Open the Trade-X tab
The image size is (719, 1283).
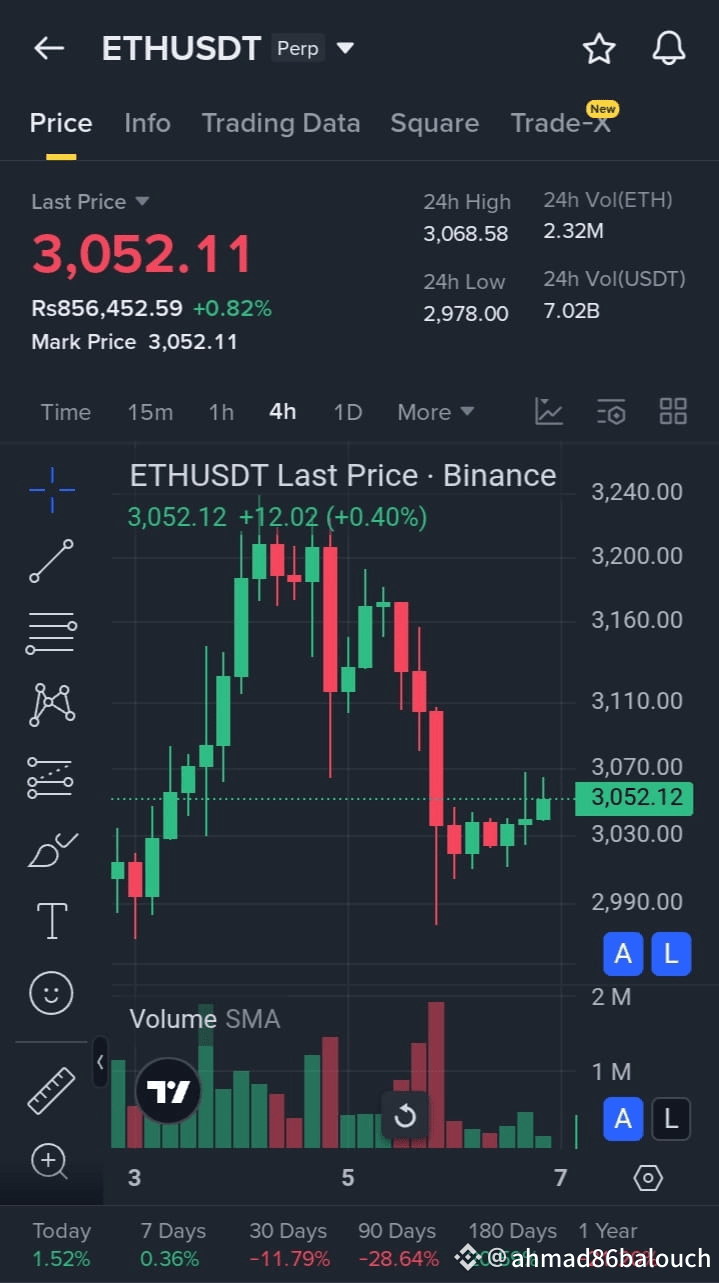pos(561,123)
